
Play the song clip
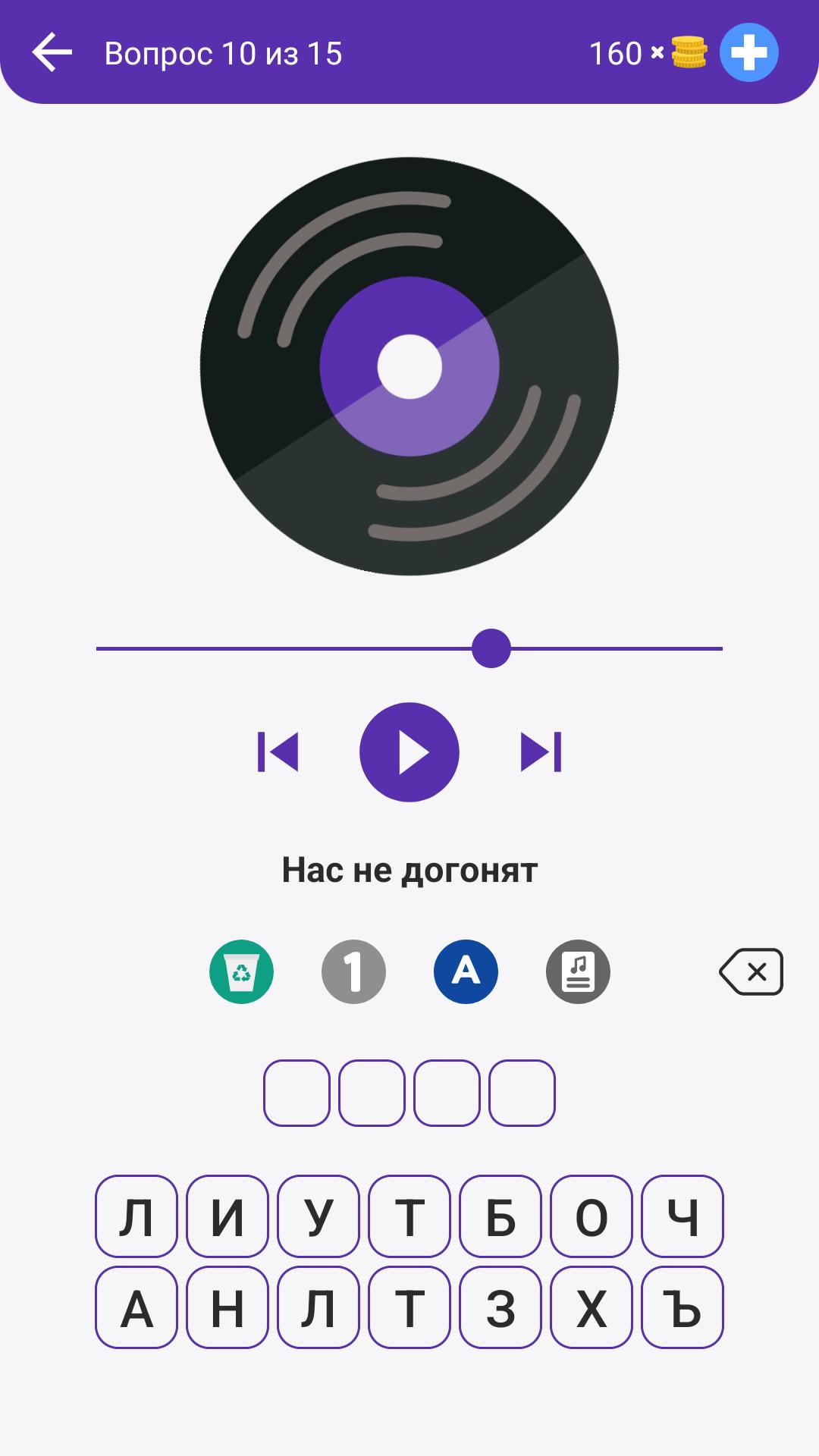[409, 752]
